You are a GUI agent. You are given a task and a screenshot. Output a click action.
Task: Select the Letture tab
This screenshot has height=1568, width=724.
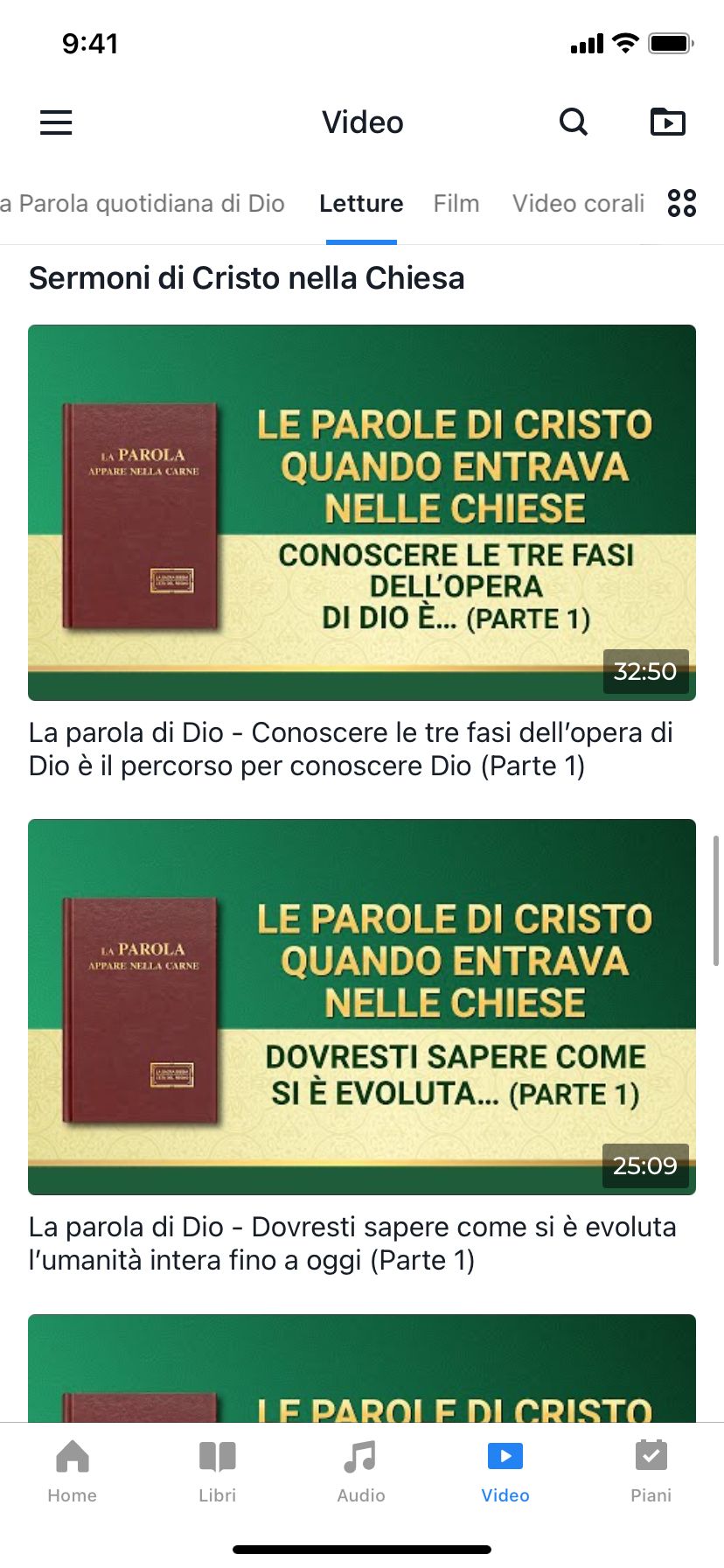[x=361, y=204]
